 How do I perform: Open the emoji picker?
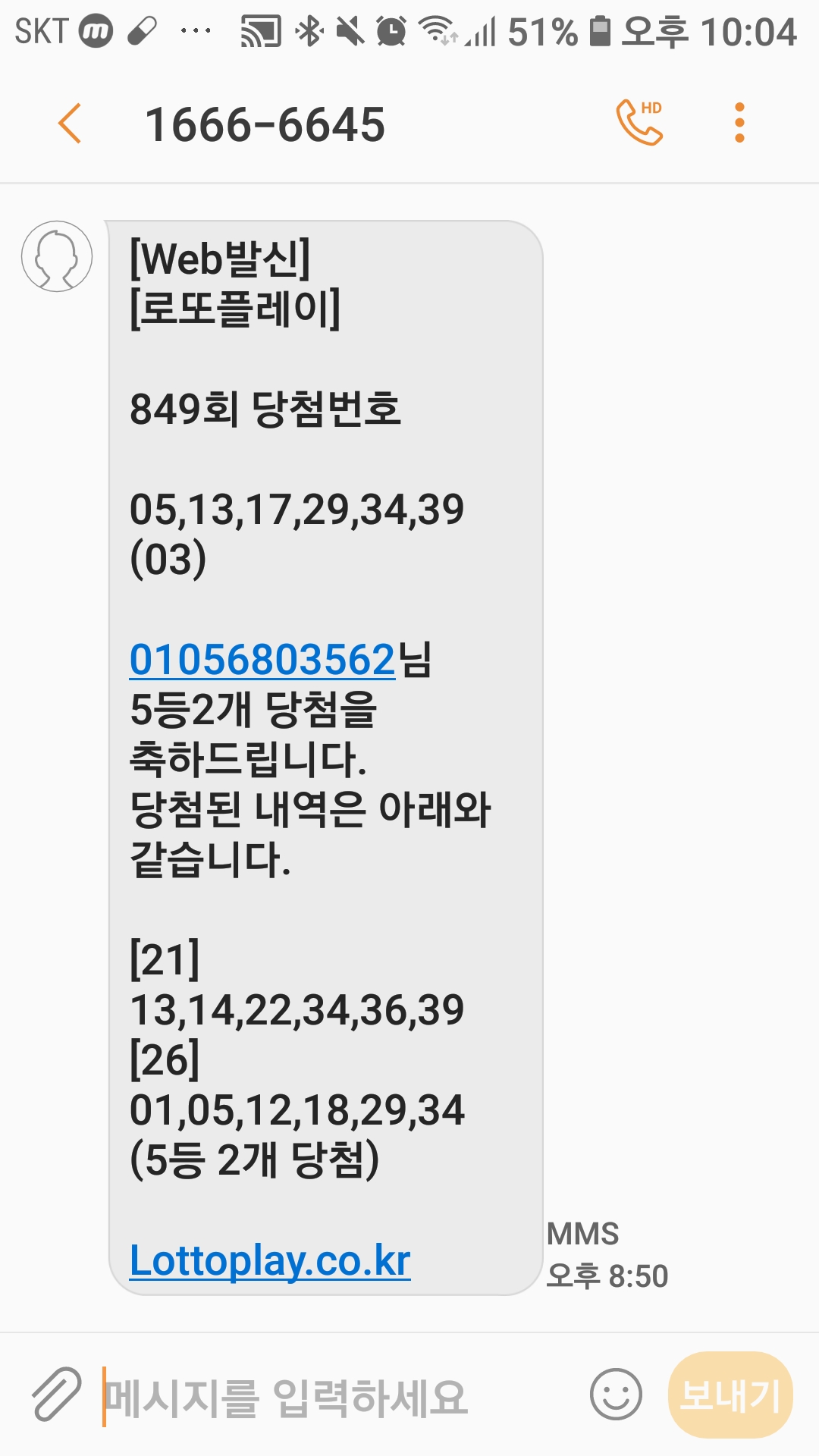pyautogui.click(x=616, y=1395)
